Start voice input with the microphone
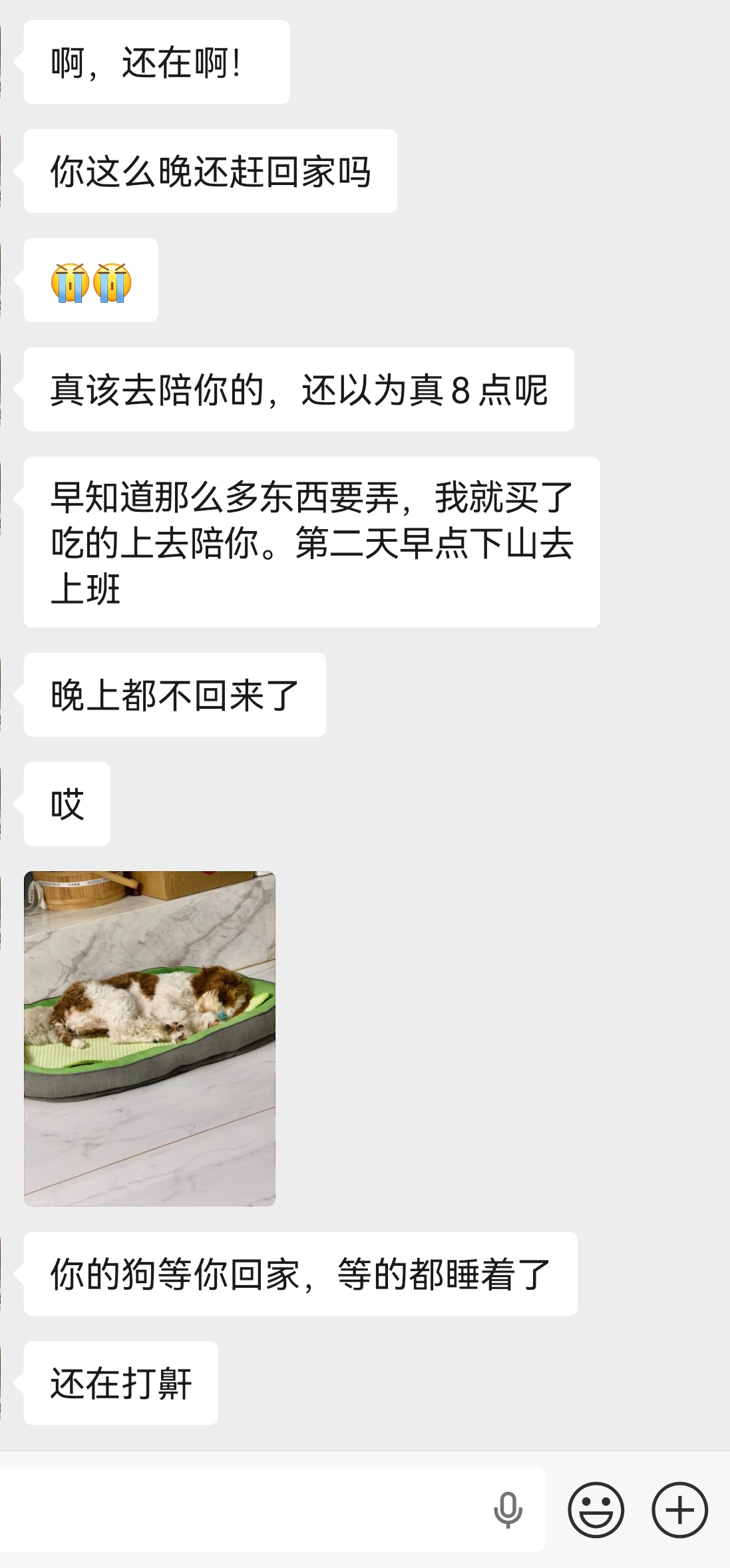 pos(508,1509)
